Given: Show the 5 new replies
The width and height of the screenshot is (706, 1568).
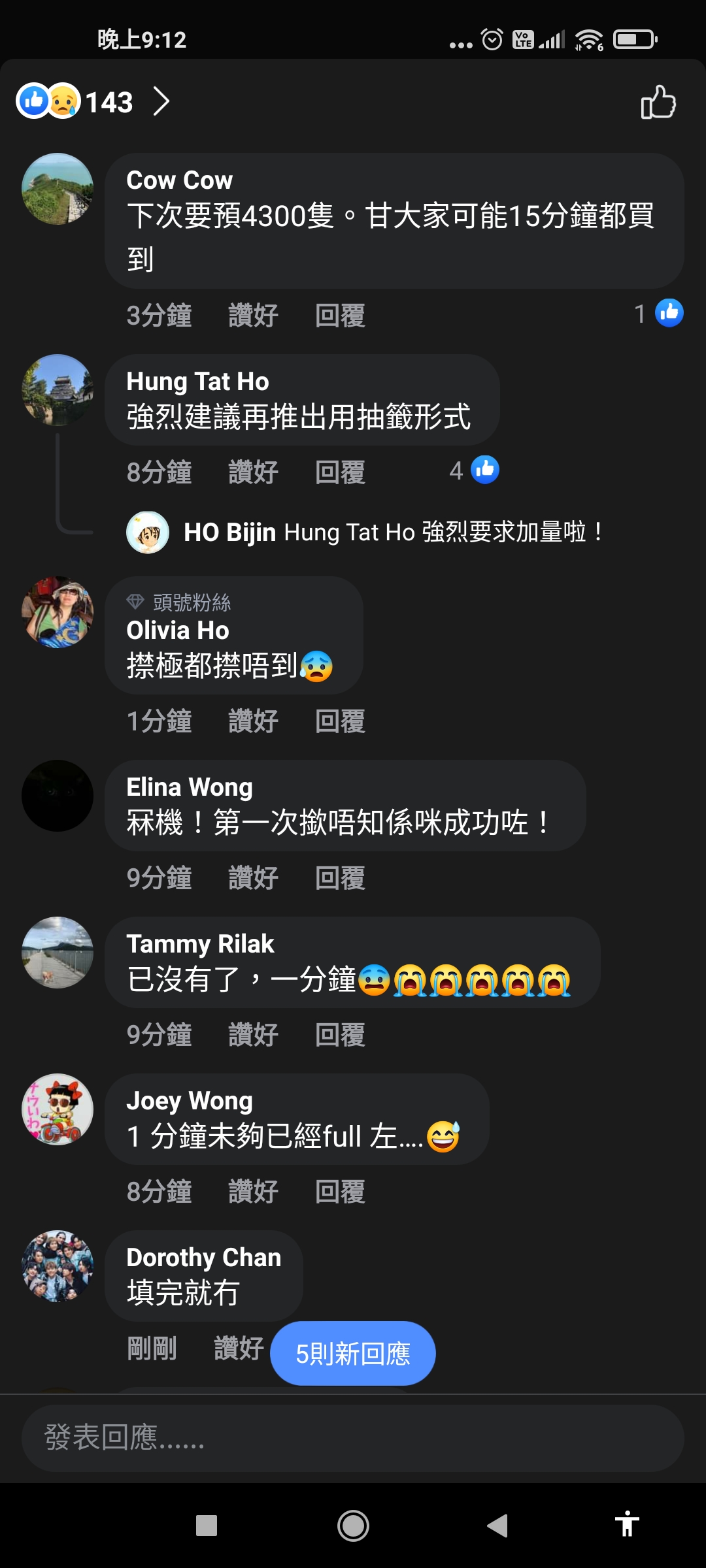Looking at the screenshot, I should point(353,1353).
